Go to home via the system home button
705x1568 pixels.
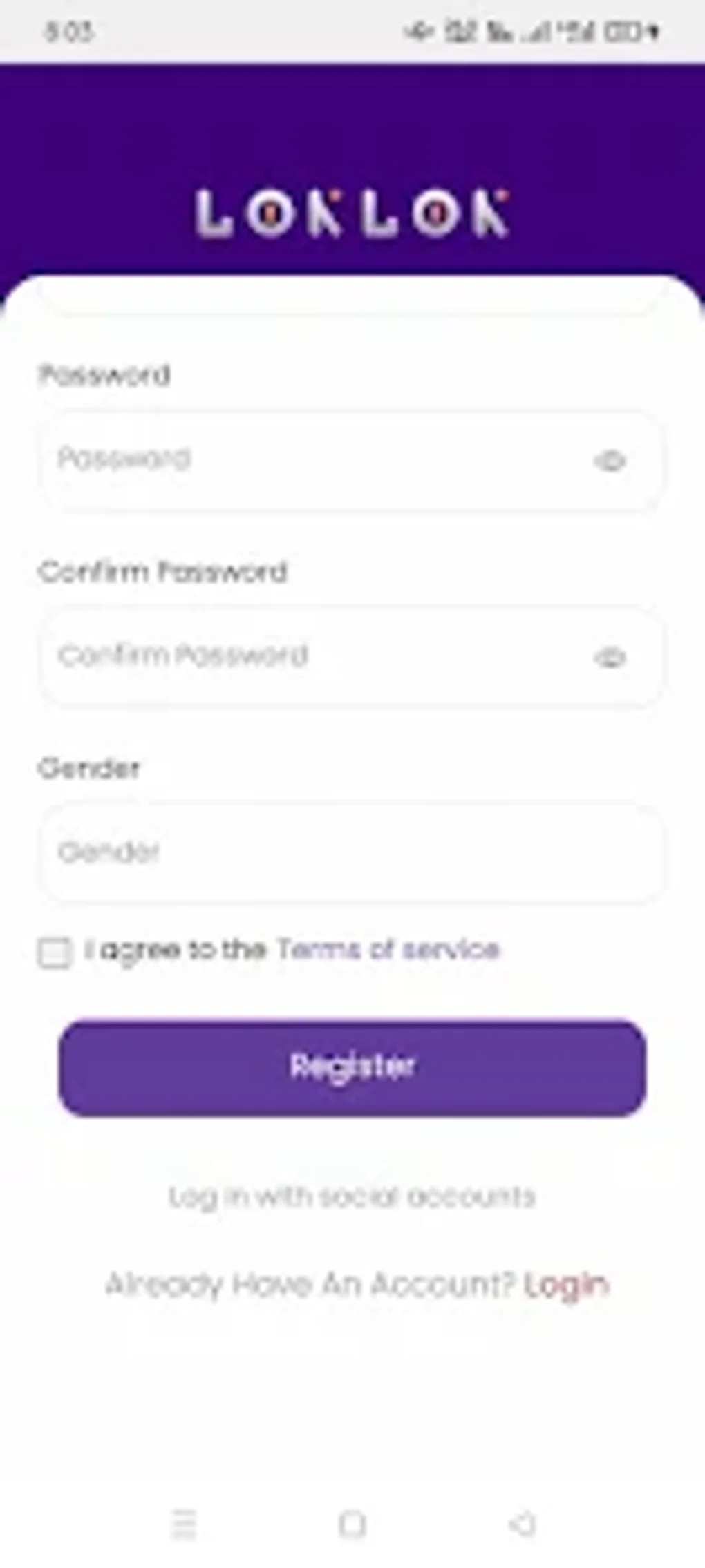point(352,1524)
